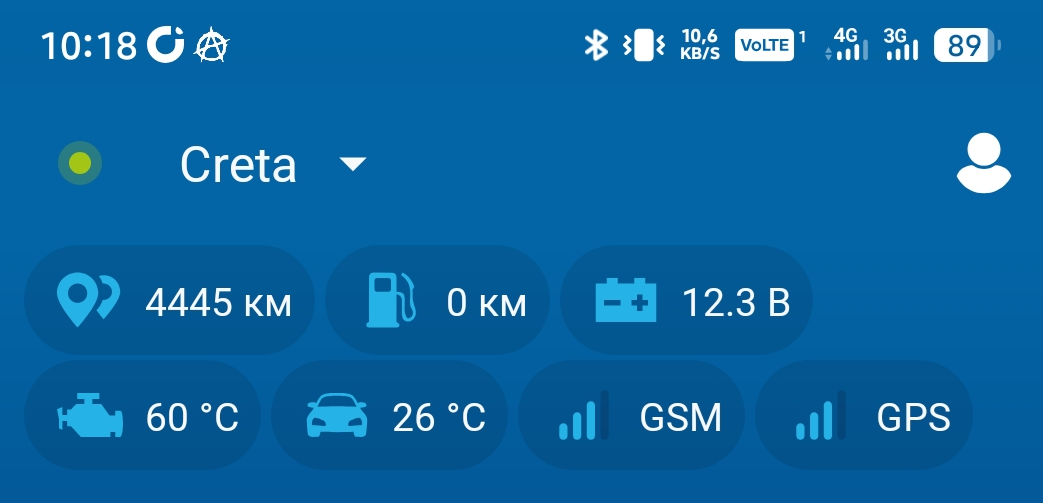Open the Creta vehicle dropdown
The height and width of the screenshot is (503, 1043).
(x=272, y=165)
